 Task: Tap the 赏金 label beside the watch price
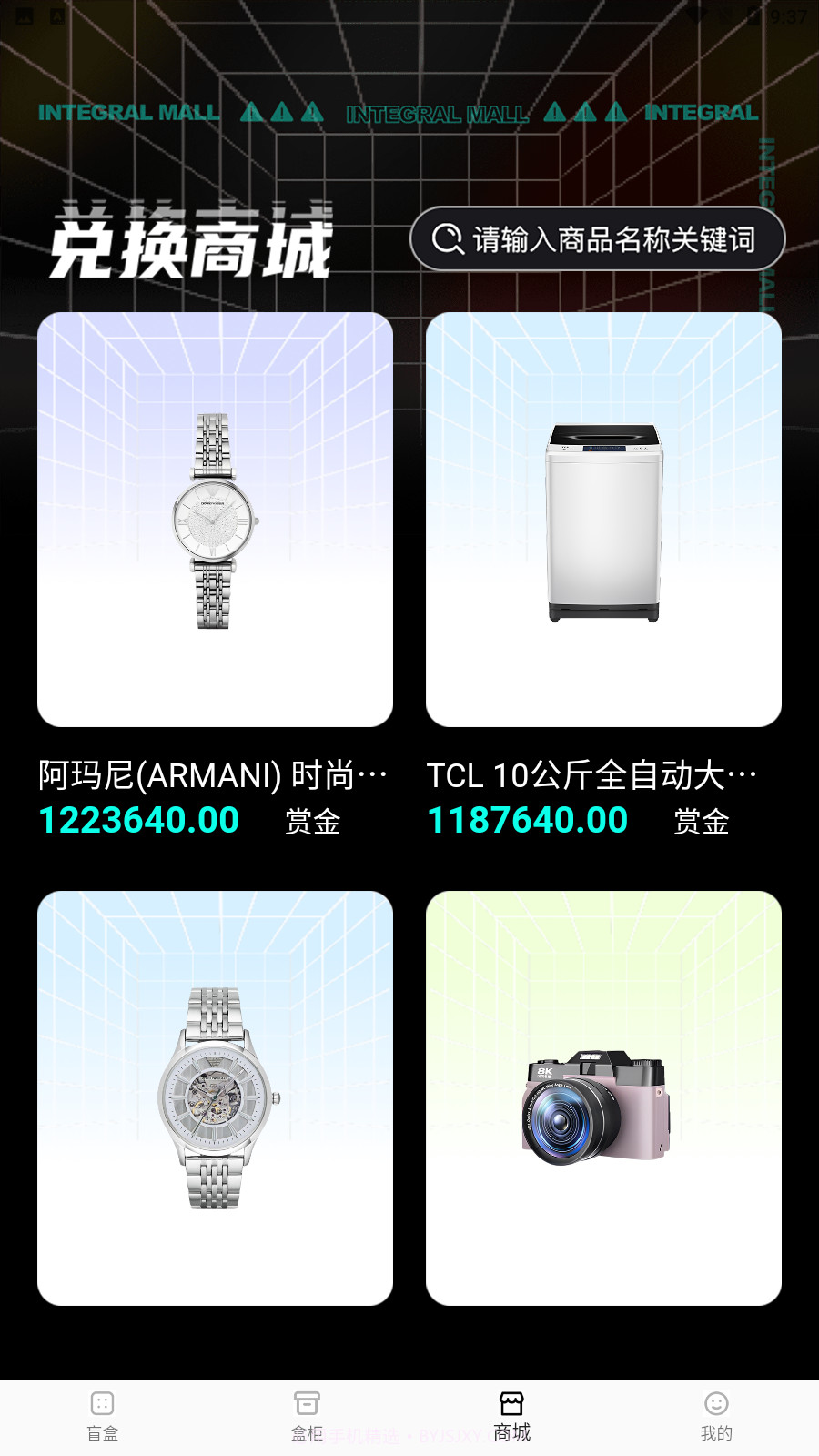tap(314, 822)
